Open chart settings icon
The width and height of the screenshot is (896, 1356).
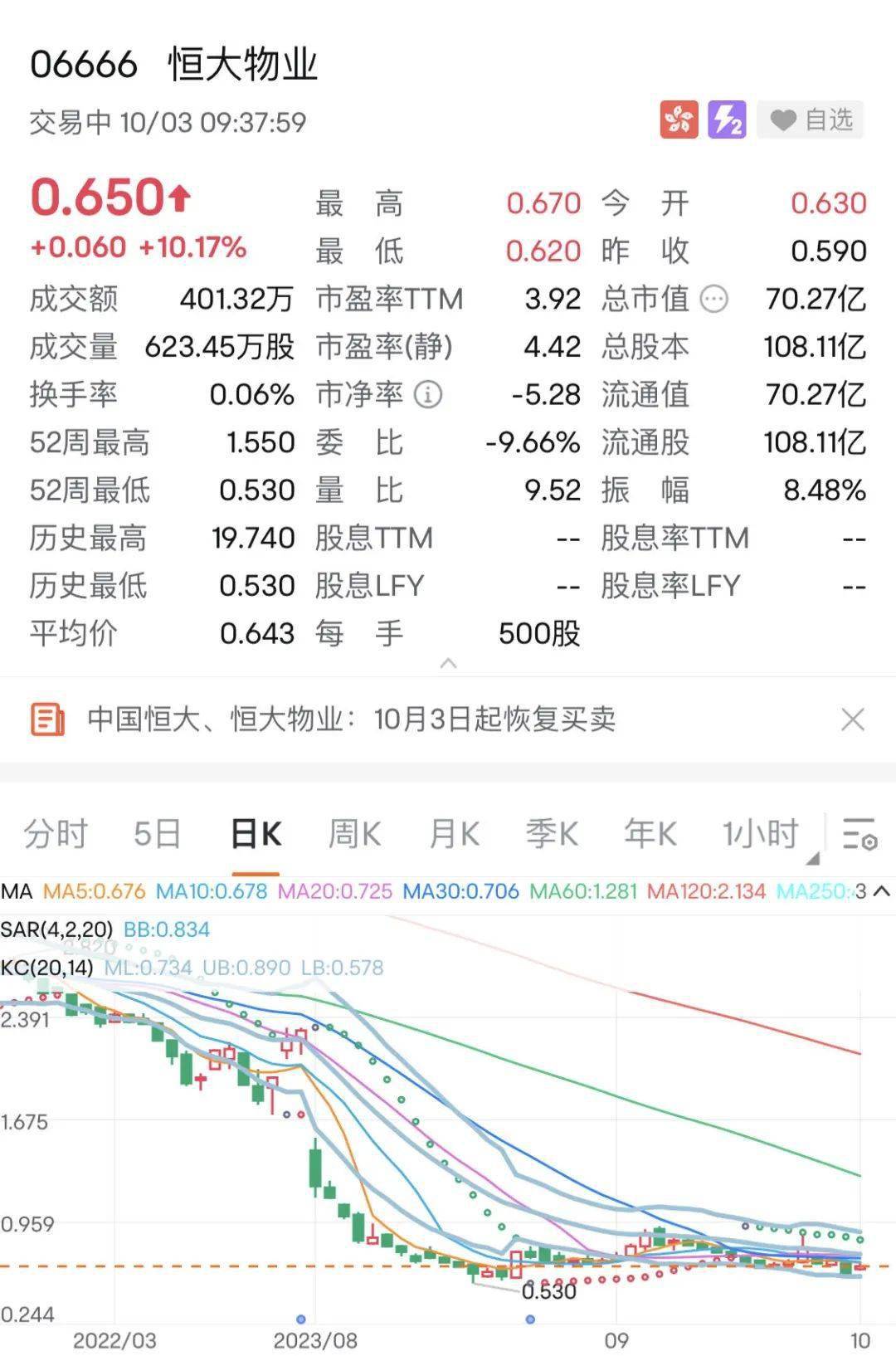(x=859, y=834)
